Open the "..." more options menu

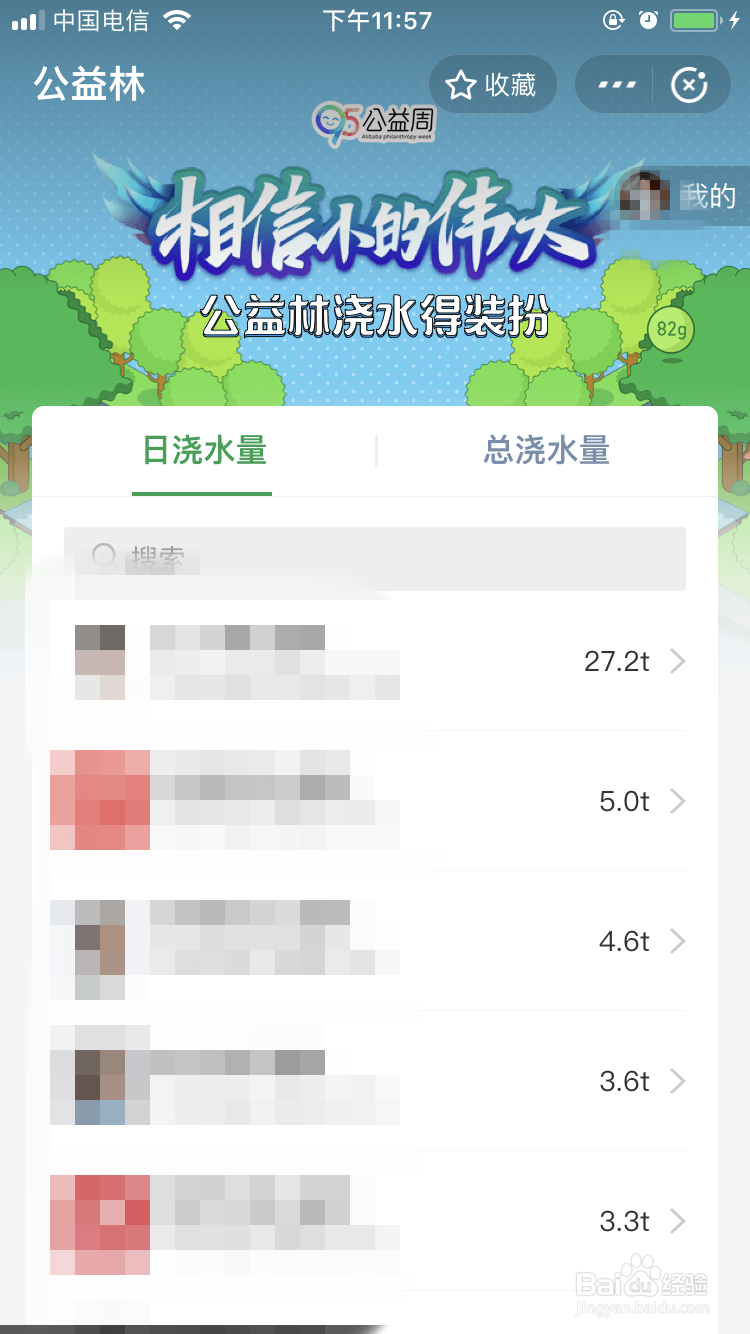coord(617,85)
